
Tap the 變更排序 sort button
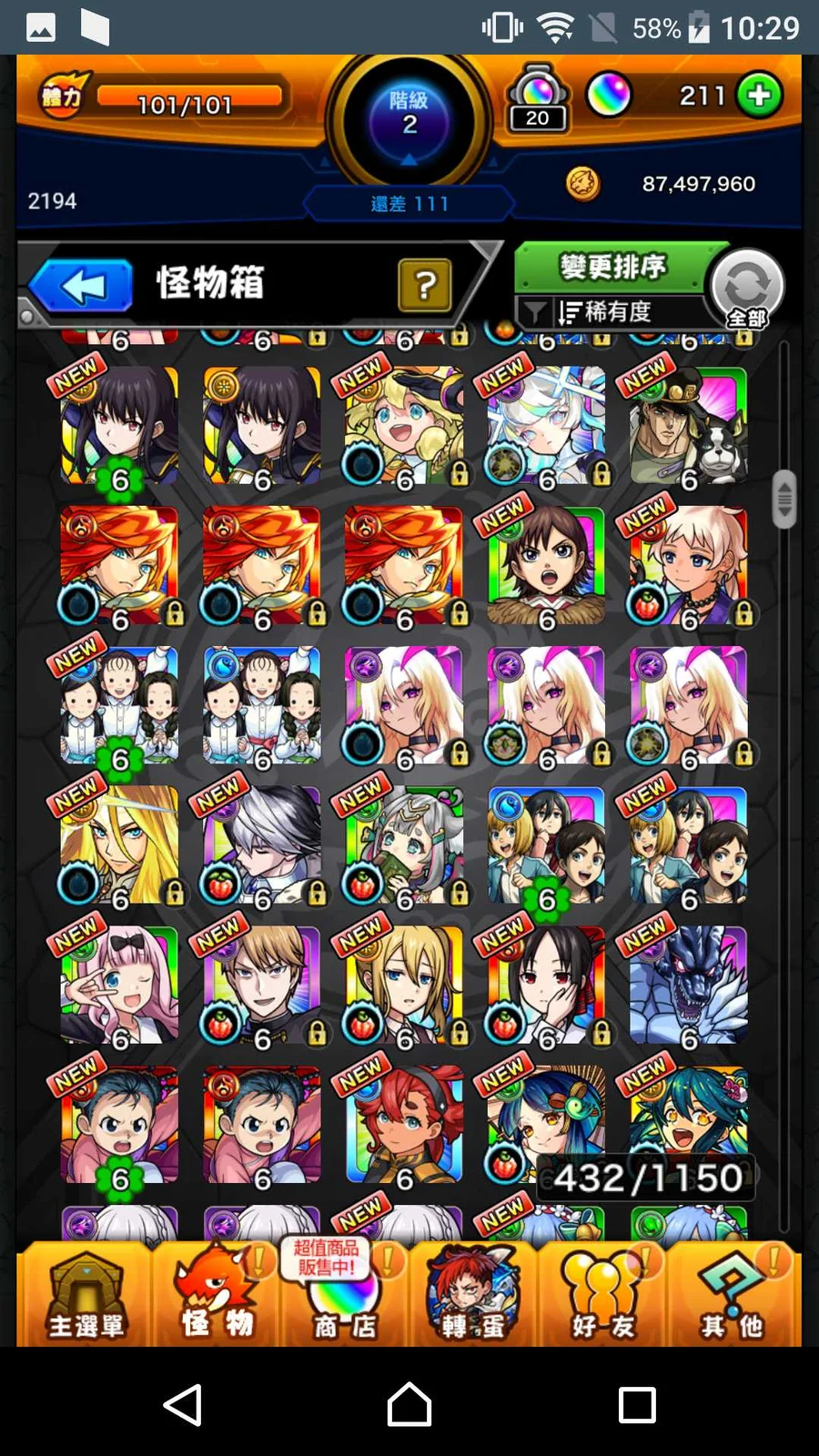tap(612, 268)
